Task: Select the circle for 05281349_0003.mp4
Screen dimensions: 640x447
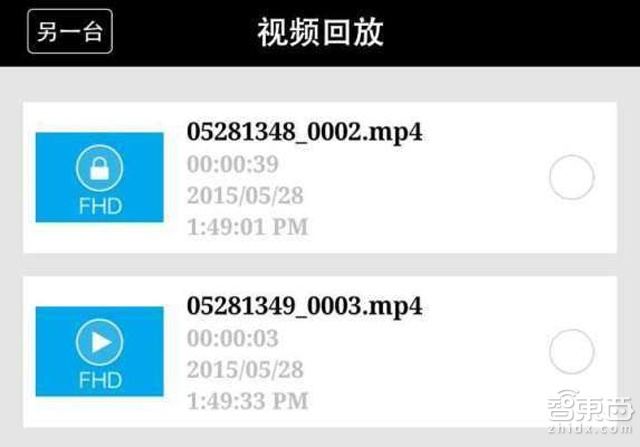Action: [572, 351]
